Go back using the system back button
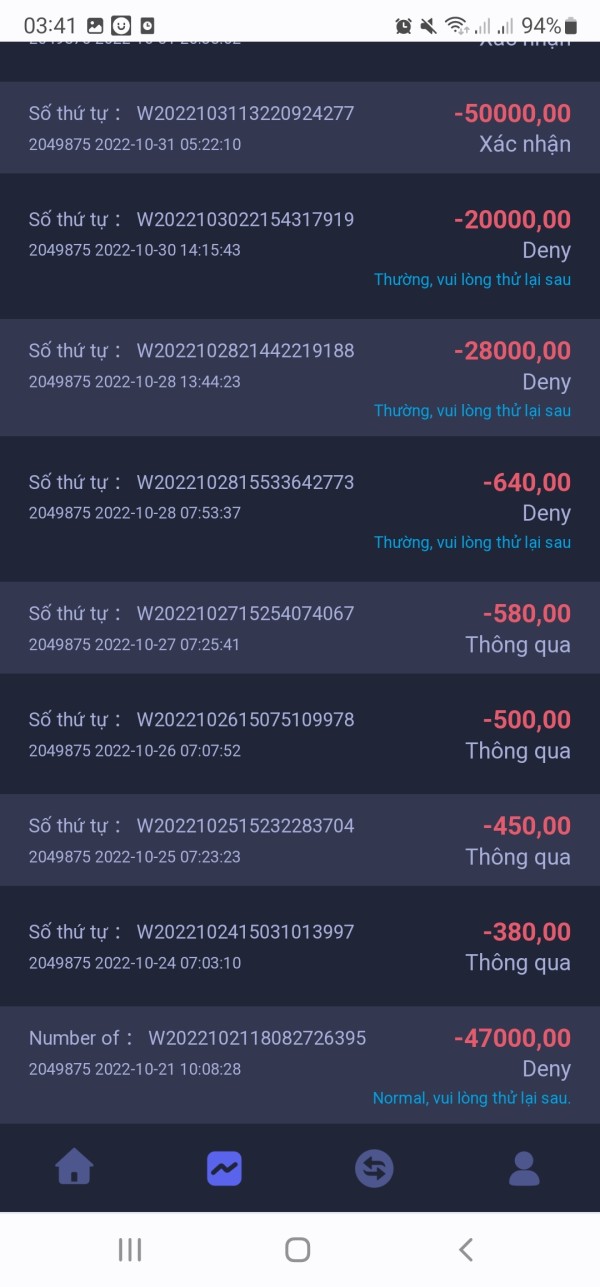The width and height of the screenshot is (600, 1287). point(465,1249)
